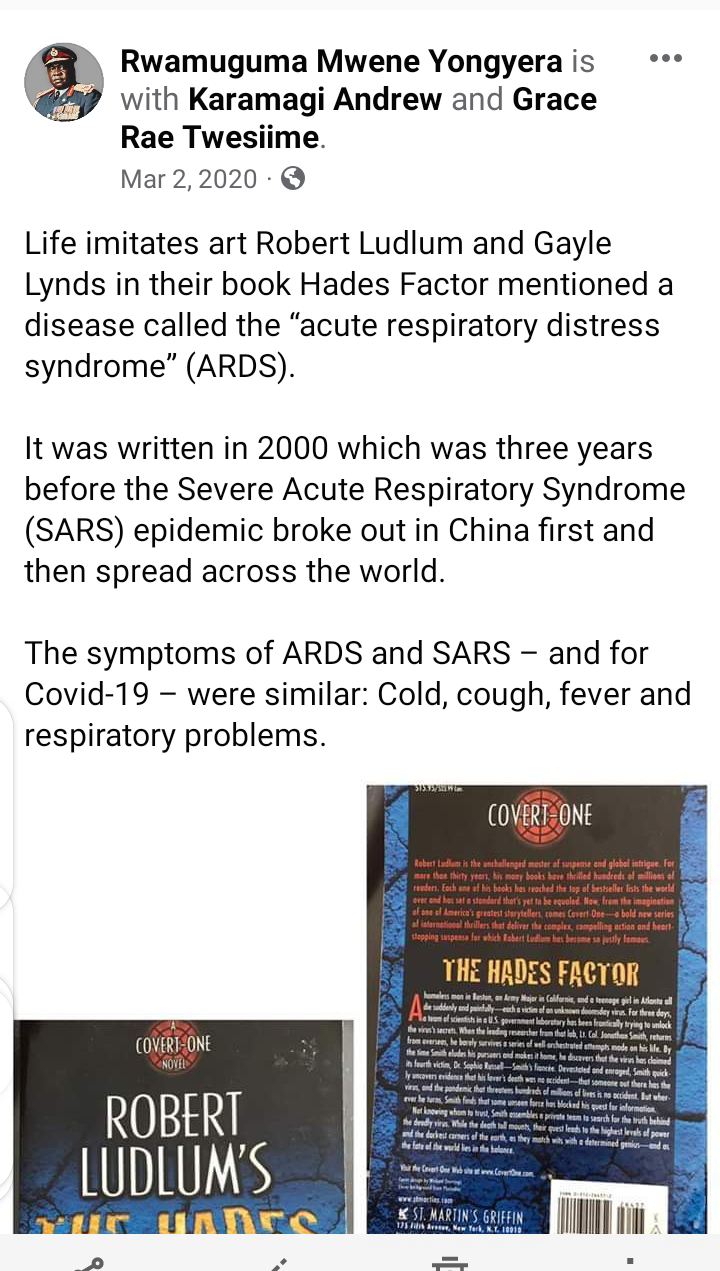
Task: Open the Robert Ludlum's front cover photo
Action: 184,1125
